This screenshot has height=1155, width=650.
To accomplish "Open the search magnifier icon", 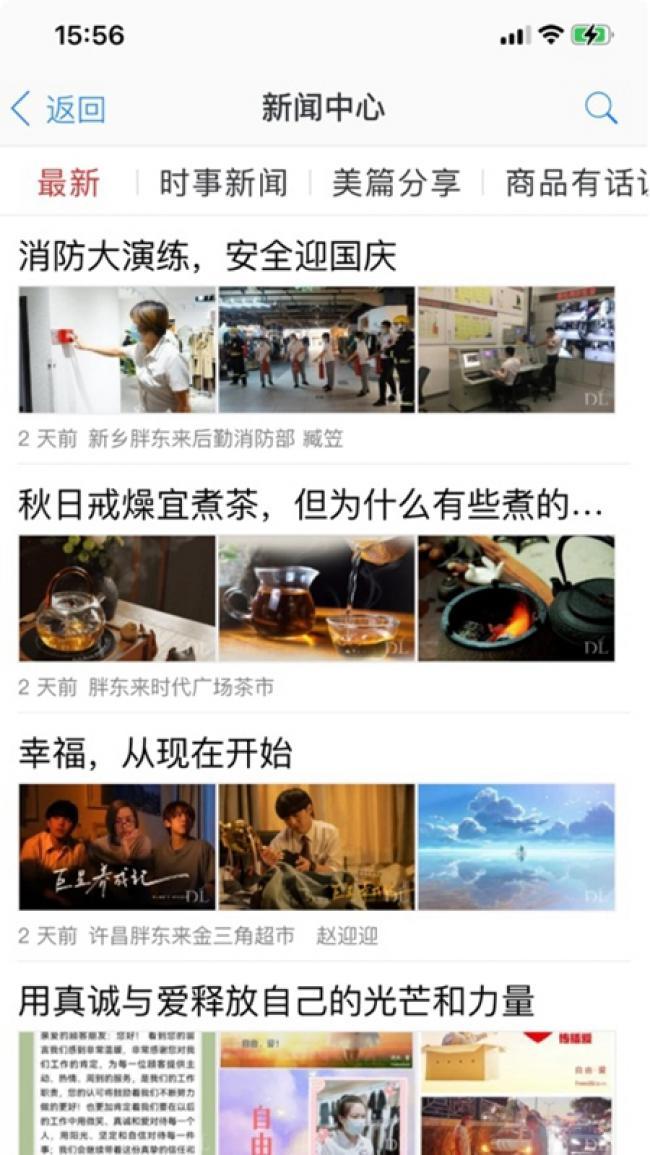I will 600,108.
